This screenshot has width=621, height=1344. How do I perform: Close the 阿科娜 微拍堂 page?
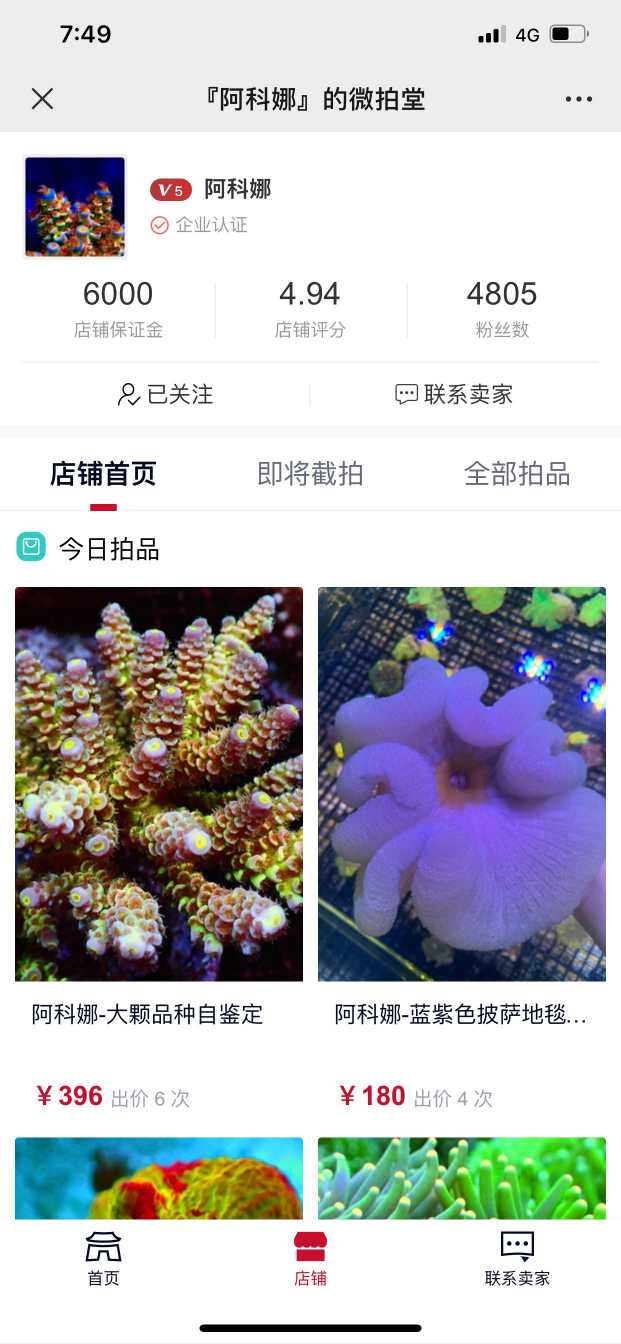point(42,98)
